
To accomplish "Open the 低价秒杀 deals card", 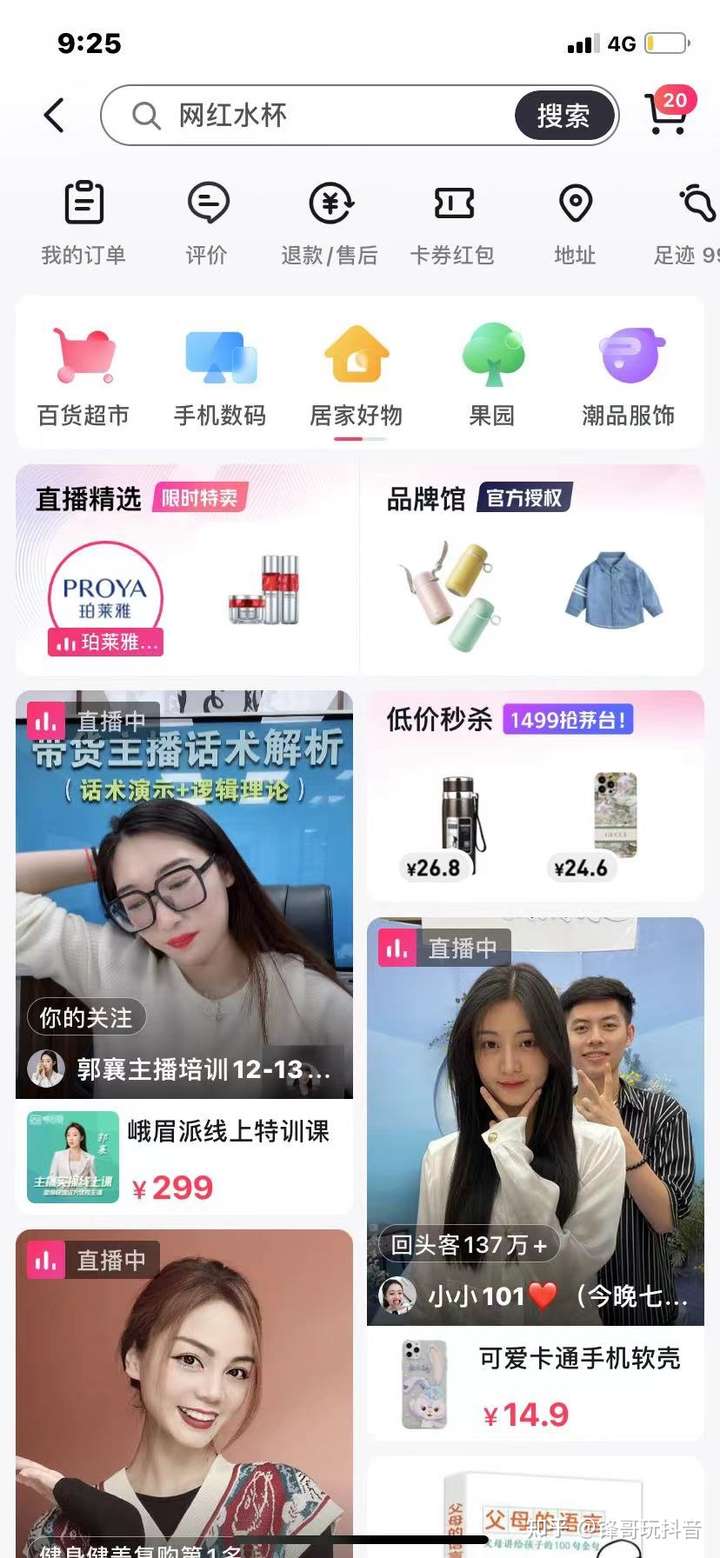I will coord(535,796).
